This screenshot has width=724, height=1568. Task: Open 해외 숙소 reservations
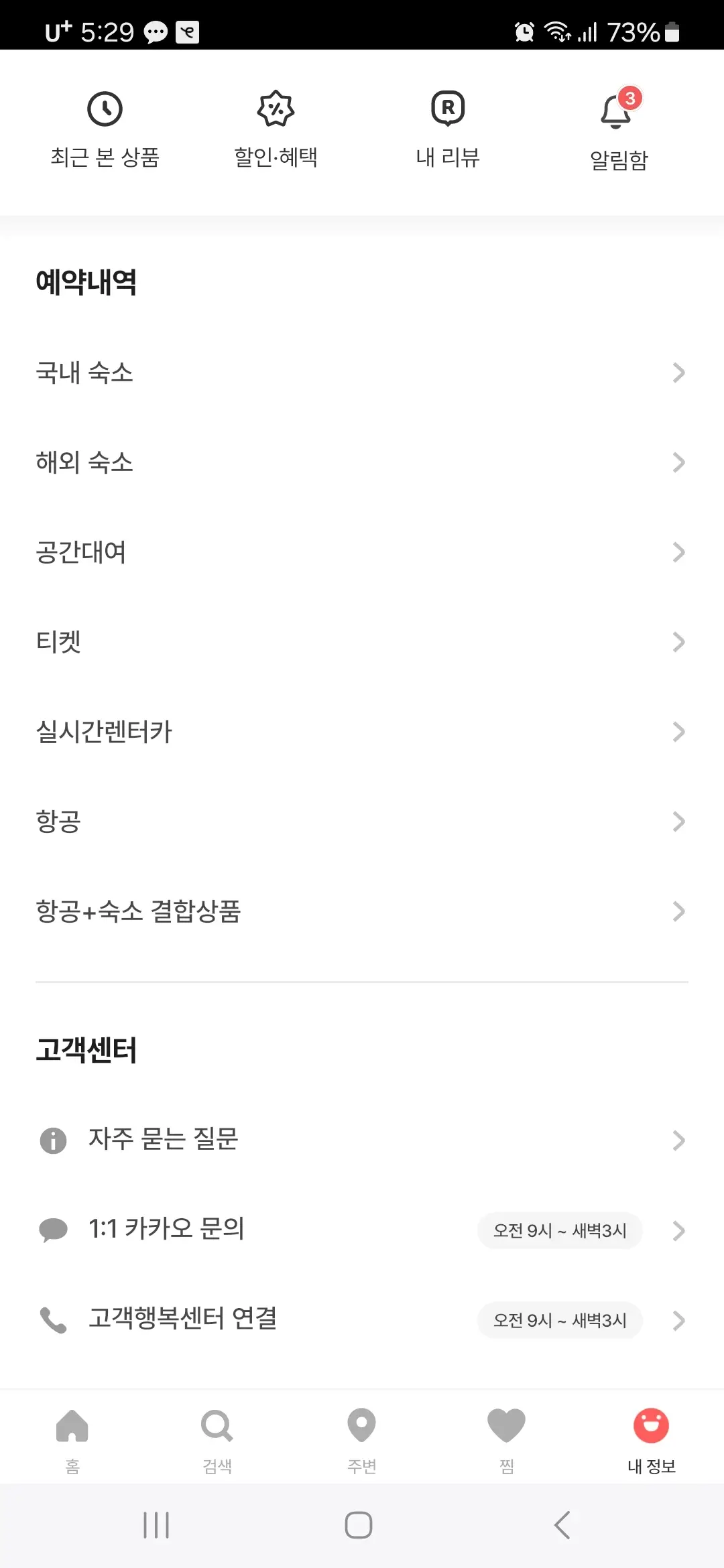coord(362,462)
